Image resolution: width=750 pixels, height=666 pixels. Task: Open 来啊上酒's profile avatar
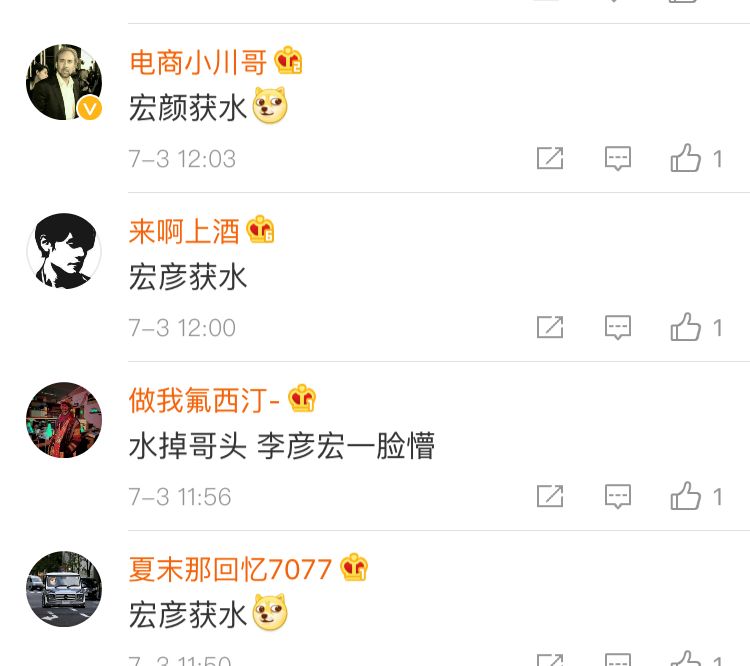click(64, 251)
